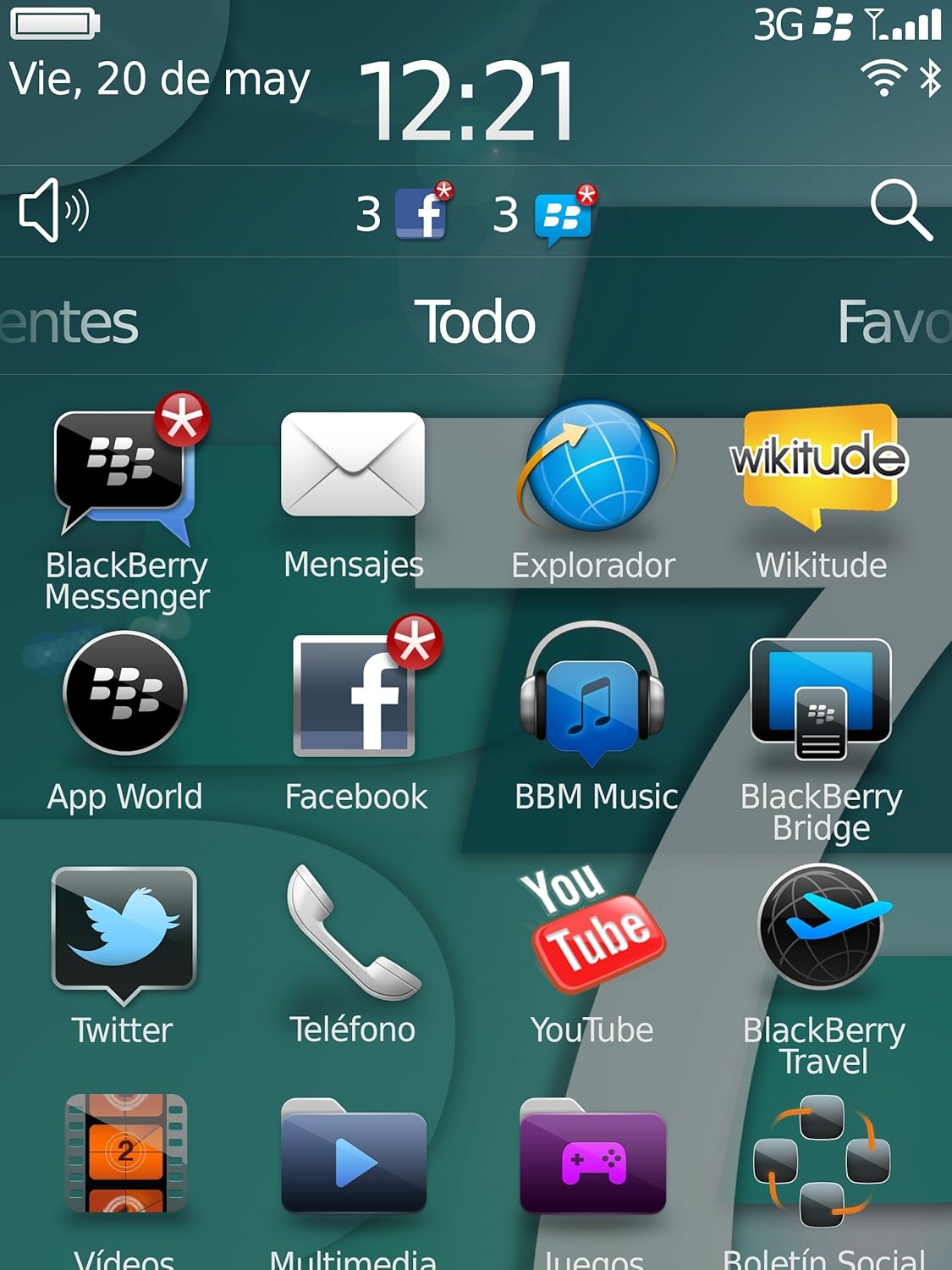Open the Vídeos app
Screen dimensions: 952x1270
pyautogui.click(x=125, y=1156)
